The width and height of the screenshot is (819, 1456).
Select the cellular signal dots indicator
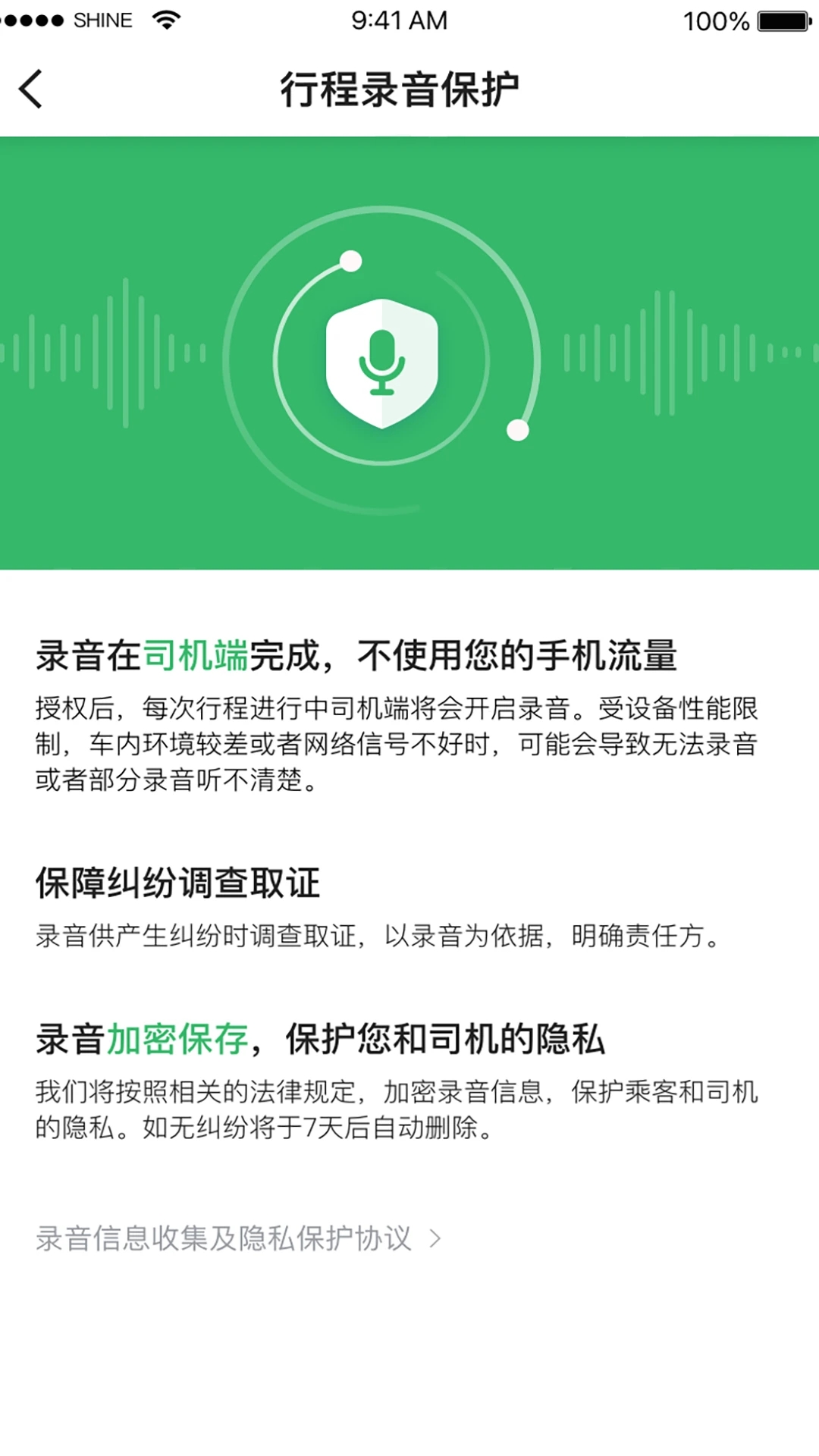point(32,19)
